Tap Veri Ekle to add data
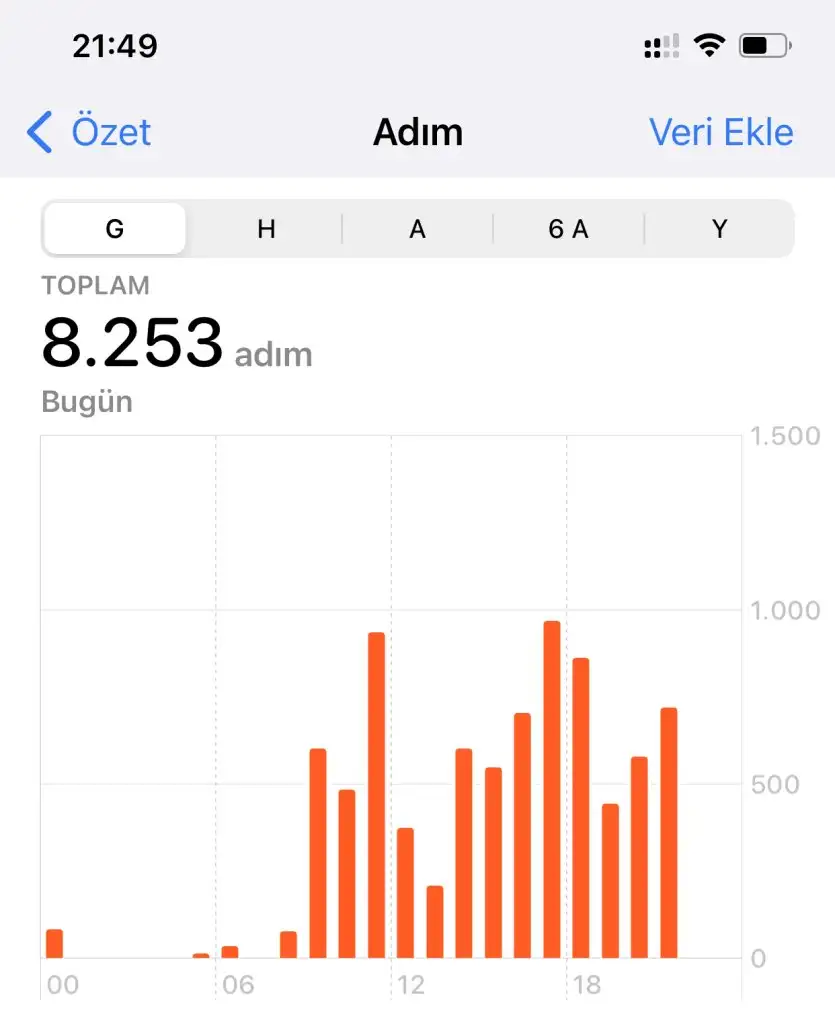 721,132
